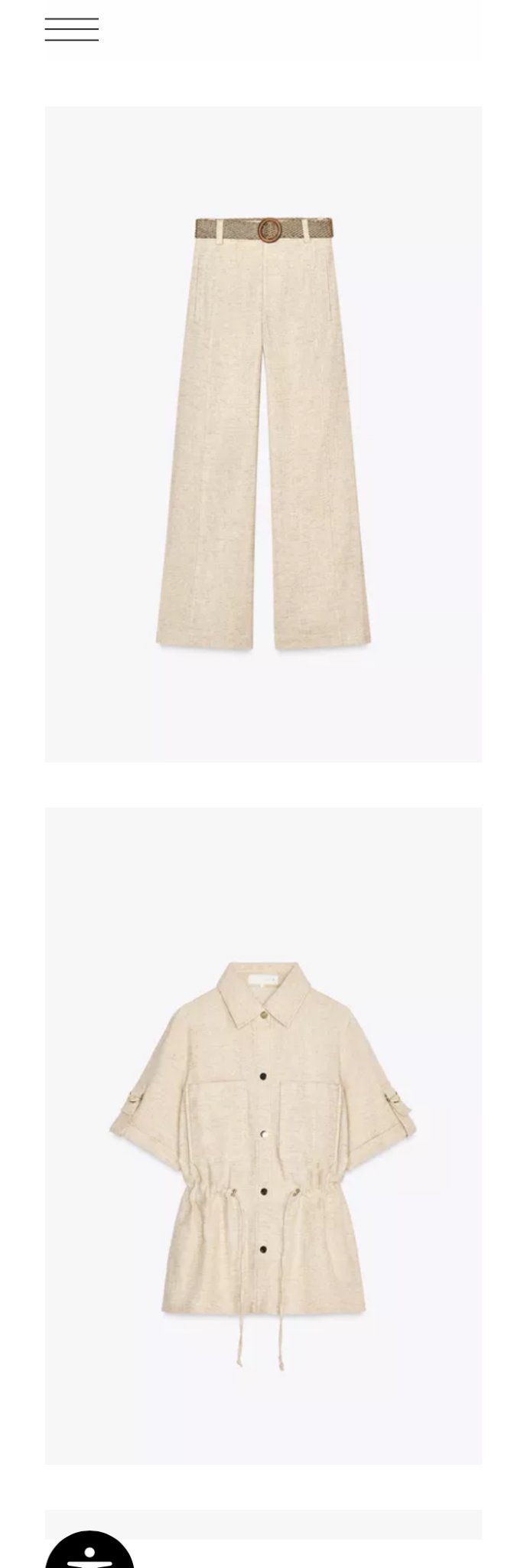Open the beige wide-leg trousers product

[263, 433]
